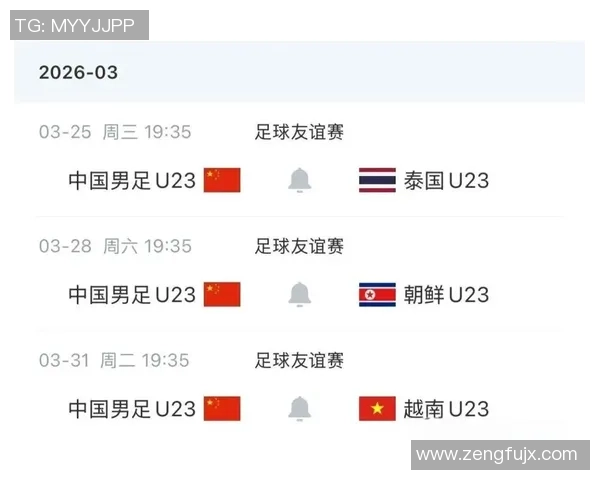Set reminder bell for China vs Vietnam U23

tap(299, 408)
